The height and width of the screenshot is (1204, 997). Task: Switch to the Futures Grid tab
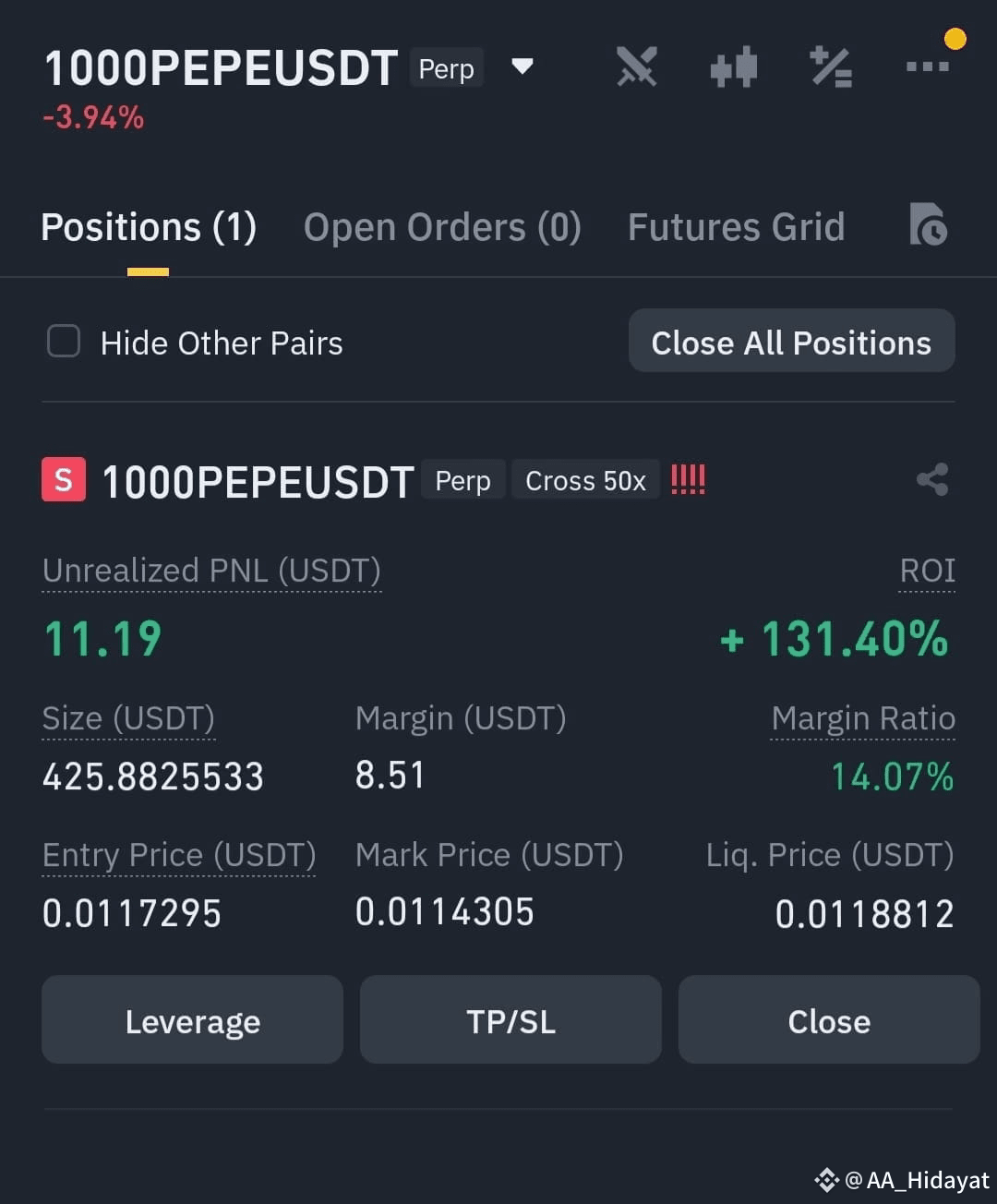point(737,227)
